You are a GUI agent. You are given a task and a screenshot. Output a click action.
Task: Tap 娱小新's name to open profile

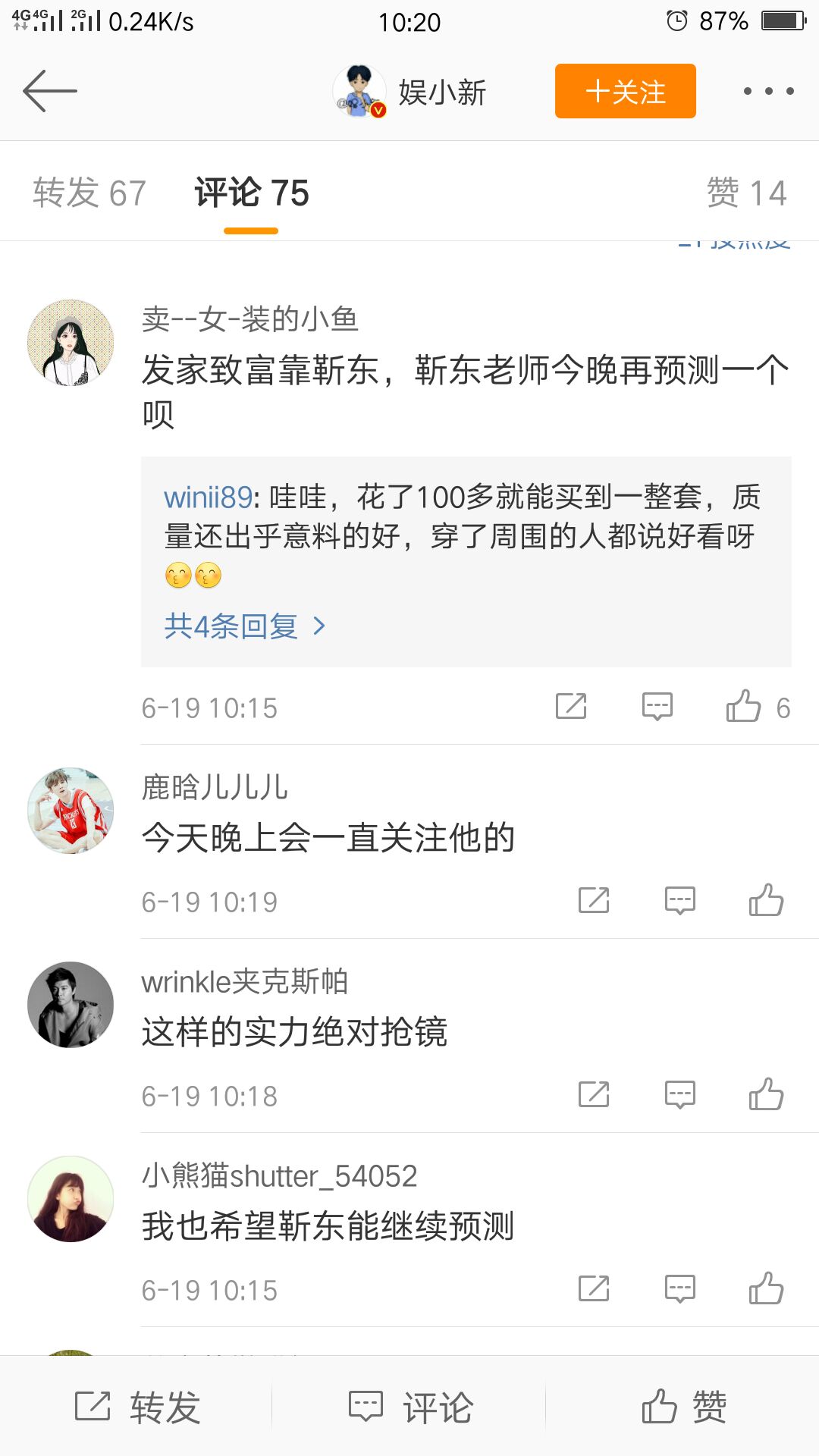pos(442,91)
